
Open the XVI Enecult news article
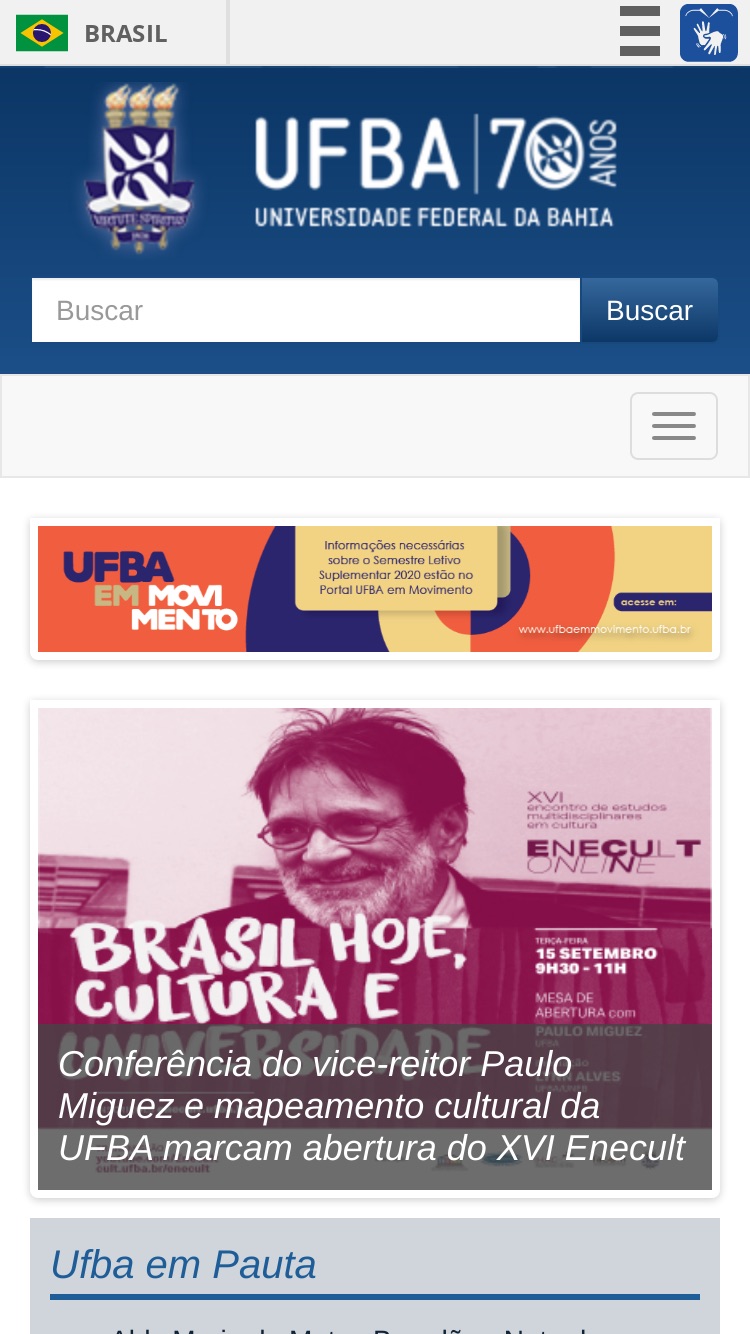(375, 949)
